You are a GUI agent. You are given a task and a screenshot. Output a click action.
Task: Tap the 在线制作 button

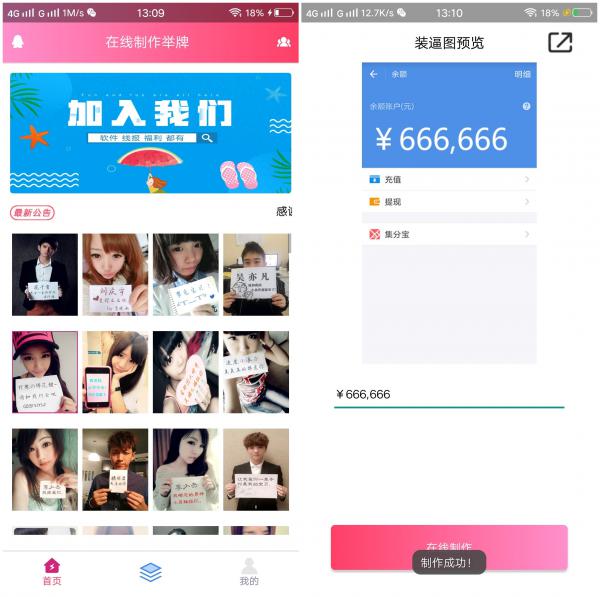[x=448, y=546]
